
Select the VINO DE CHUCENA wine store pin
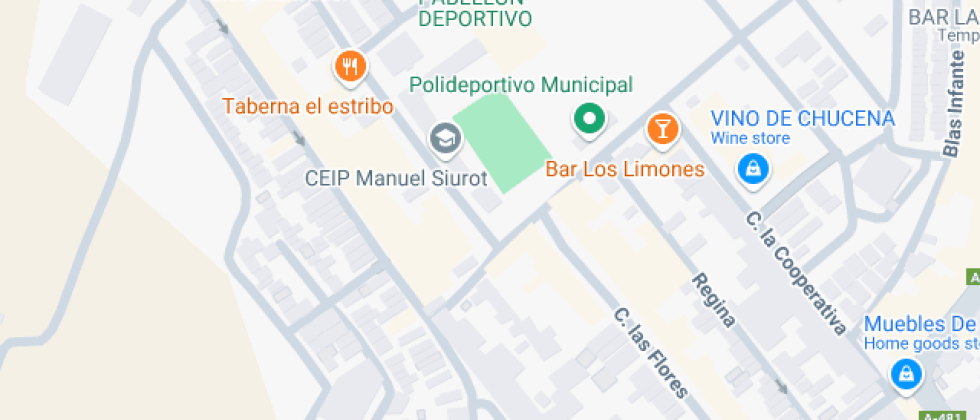tap(753, 169)
